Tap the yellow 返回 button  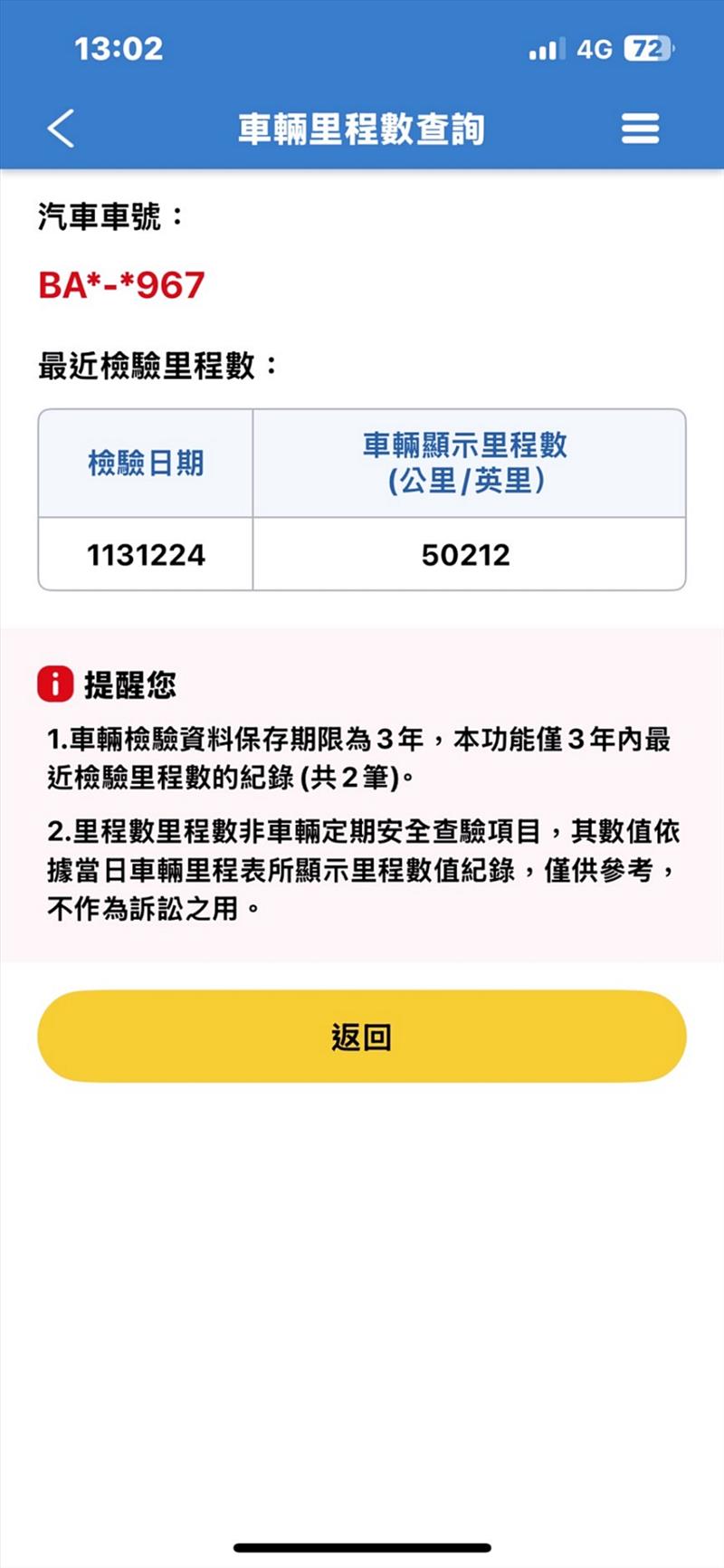click(362, 1036)
